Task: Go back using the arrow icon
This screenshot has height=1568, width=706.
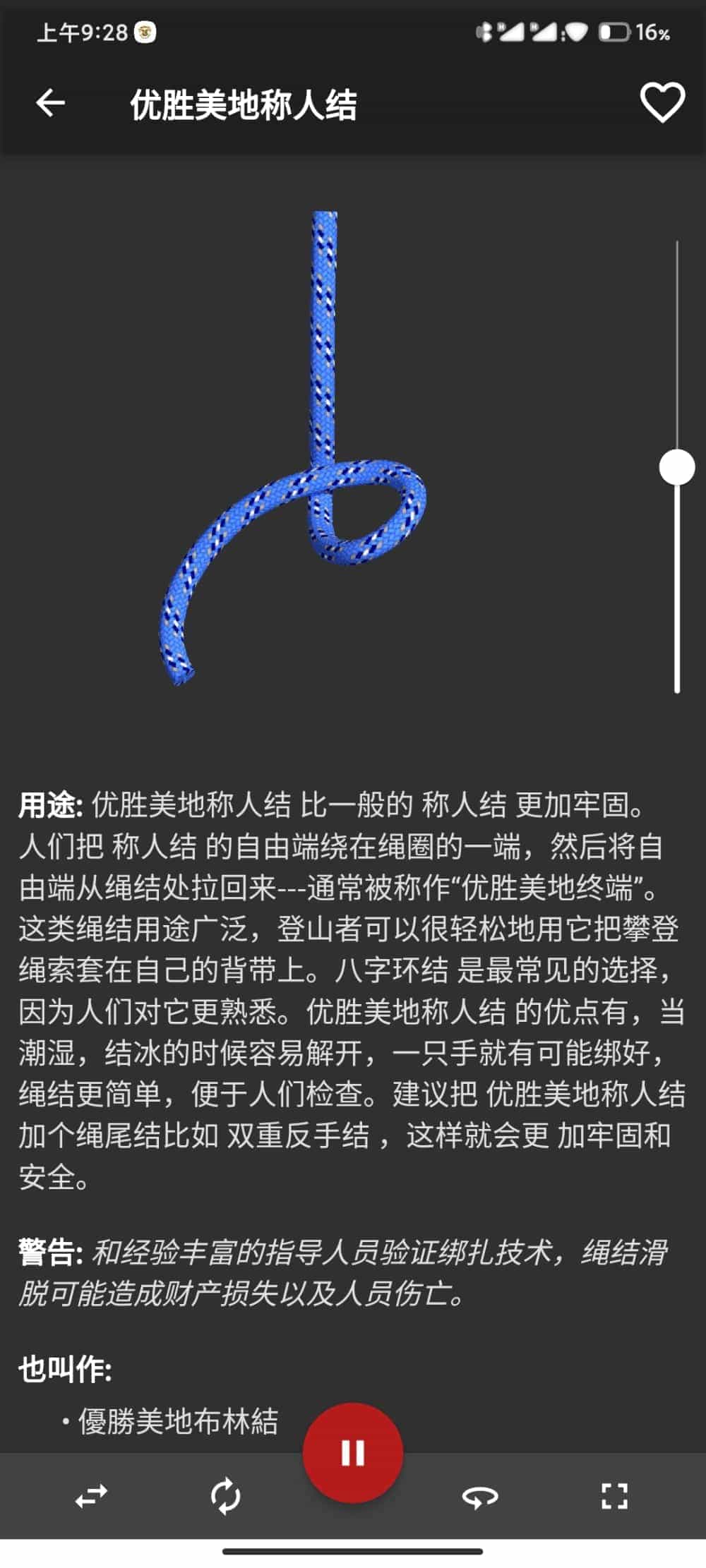Action: (x=51, y=104)
